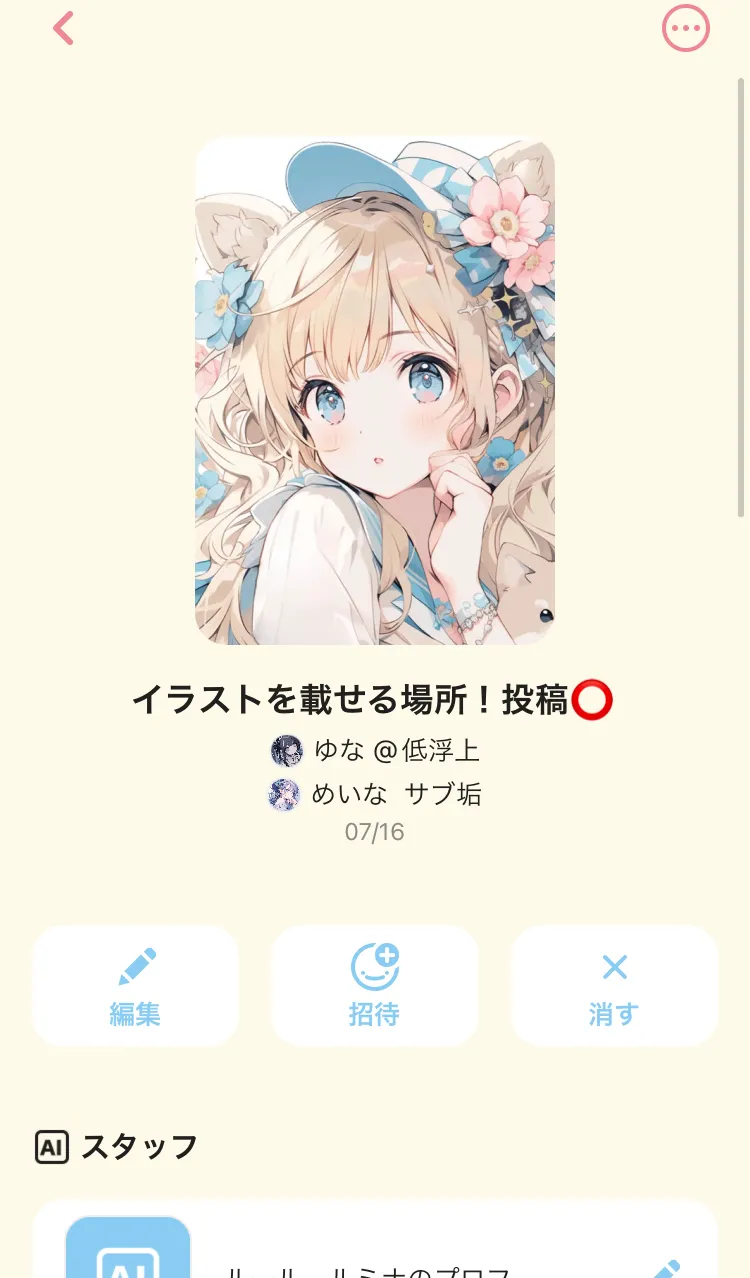Image resolution: width=750 pixels, height=1278 pixels.
Task: Tap the 編集 edit button
Action: point(135,986)
